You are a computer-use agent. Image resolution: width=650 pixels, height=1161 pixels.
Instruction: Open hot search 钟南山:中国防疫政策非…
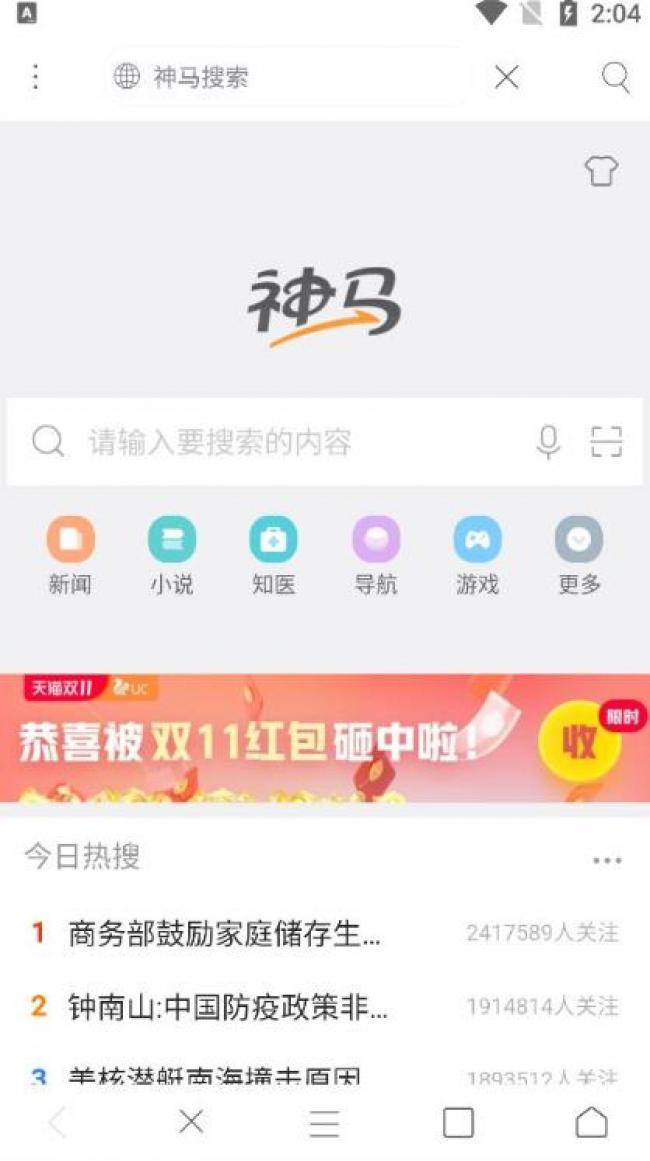tap(228, 1006)
